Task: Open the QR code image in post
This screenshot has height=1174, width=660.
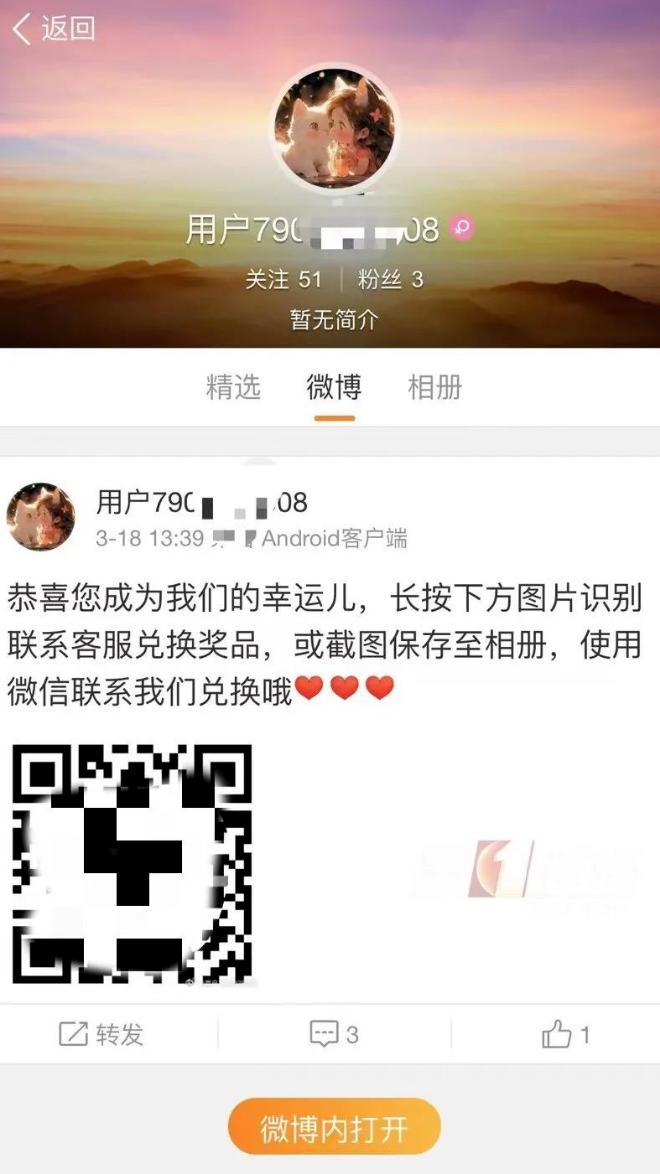Action: coord(132,863)
